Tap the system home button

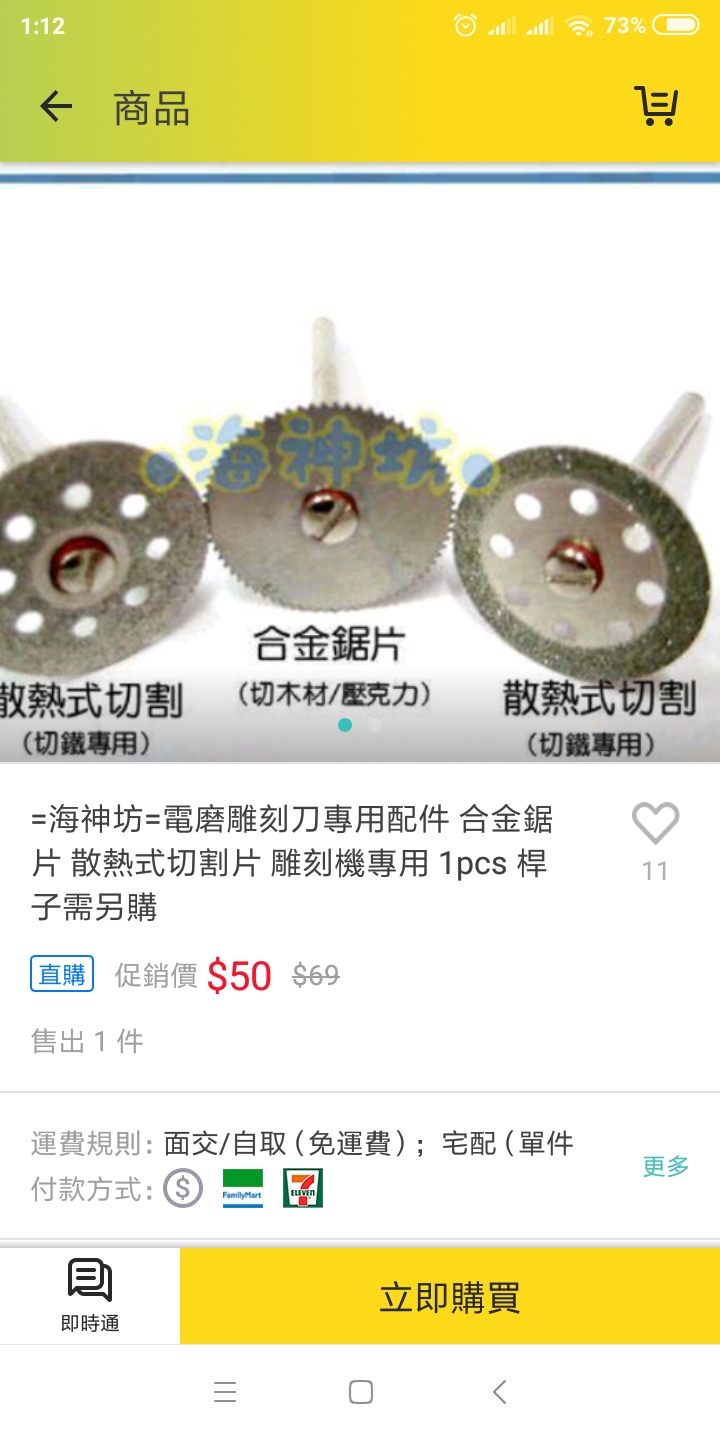click(x=361, y=1392)
